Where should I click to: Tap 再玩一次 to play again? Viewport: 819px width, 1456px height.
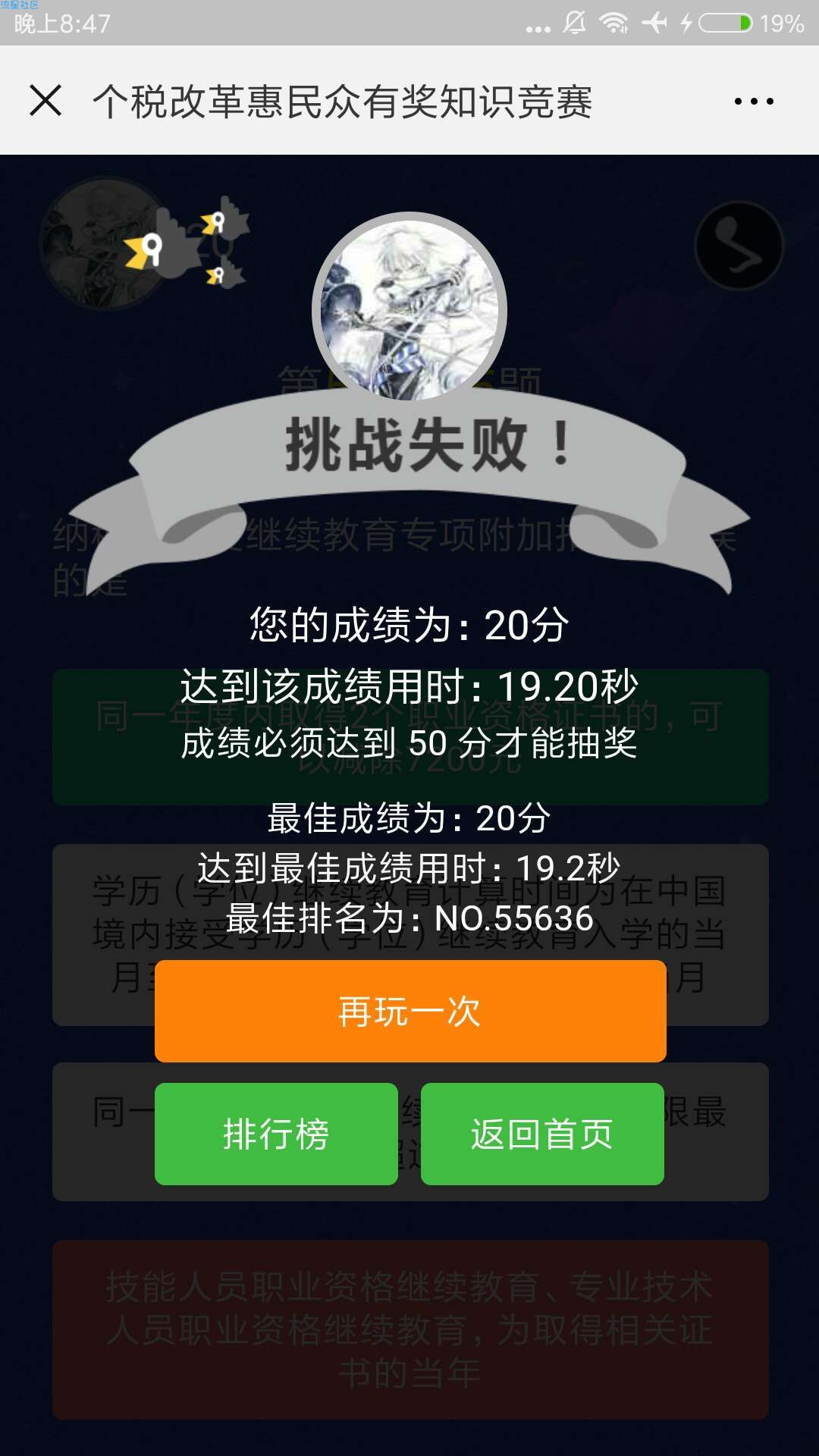(410, 1011)
